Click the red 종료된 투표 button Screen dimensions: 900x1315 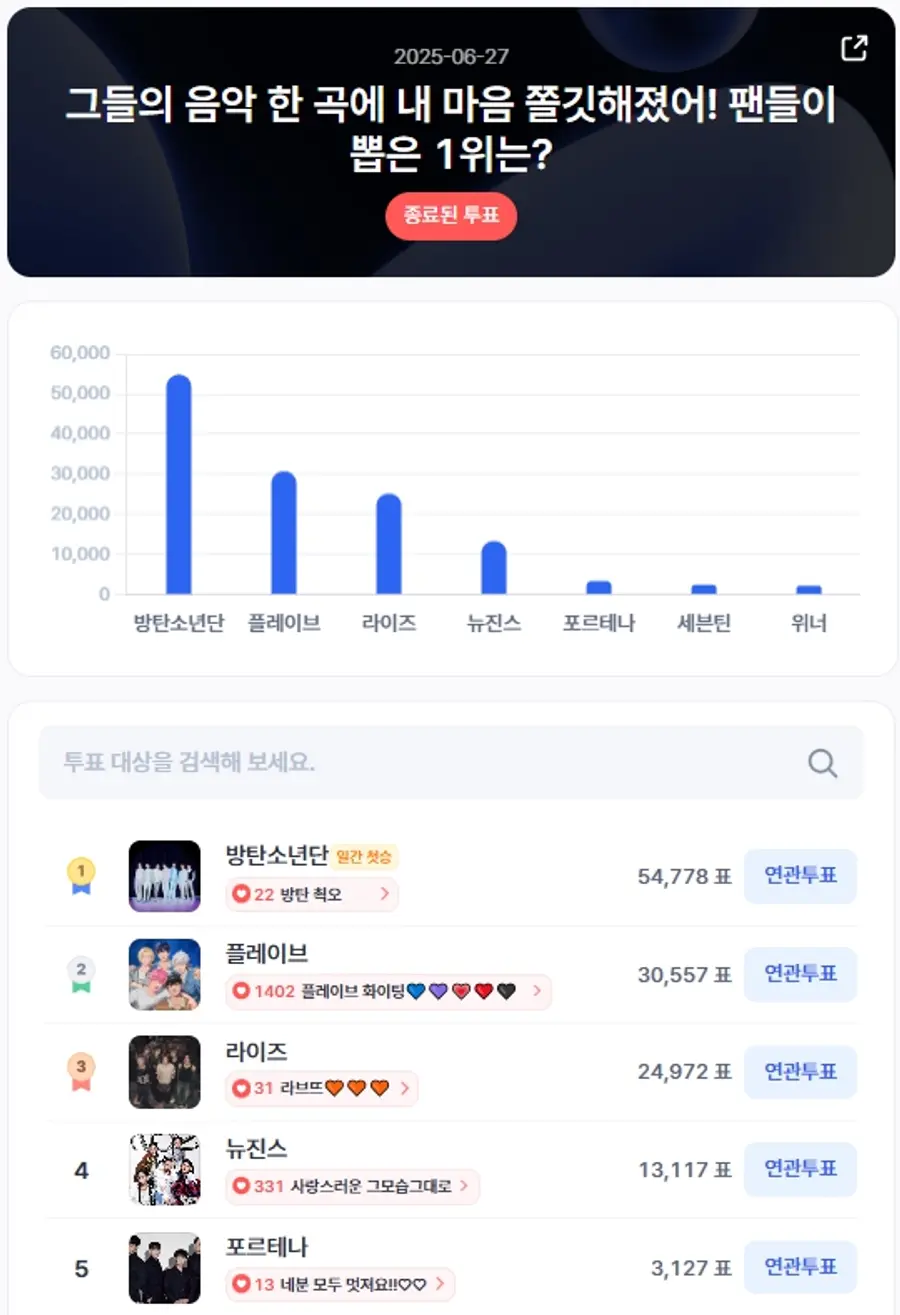(x=451, y=216)
